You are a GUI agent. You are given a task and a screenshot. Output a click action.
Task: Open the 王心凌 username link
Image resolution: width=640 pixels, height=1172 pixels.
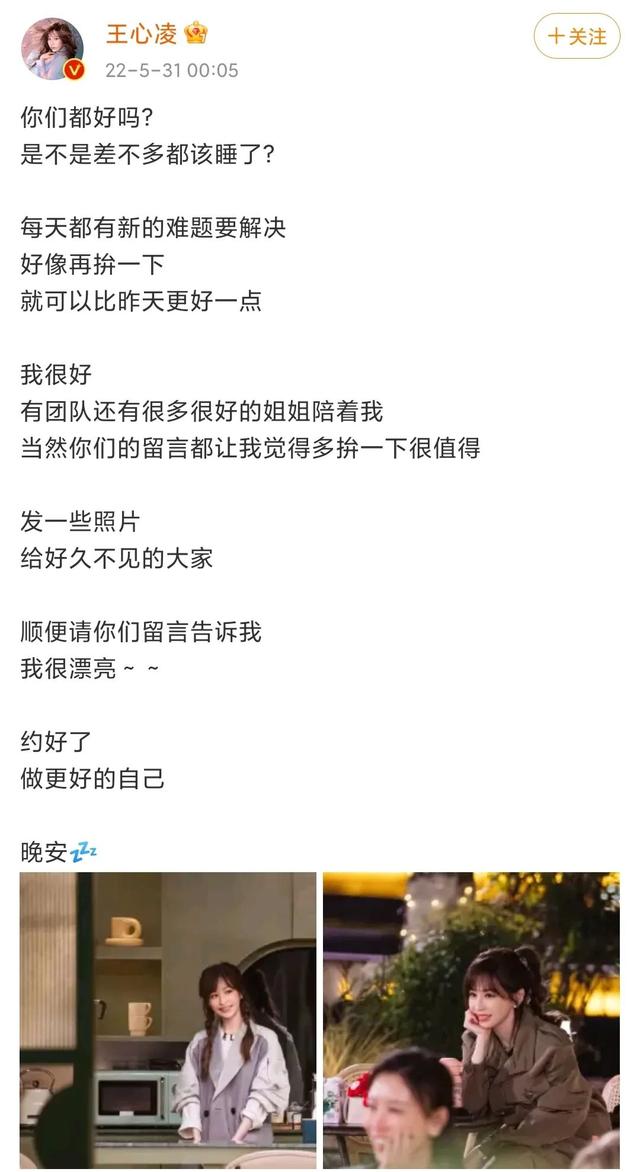141,34
